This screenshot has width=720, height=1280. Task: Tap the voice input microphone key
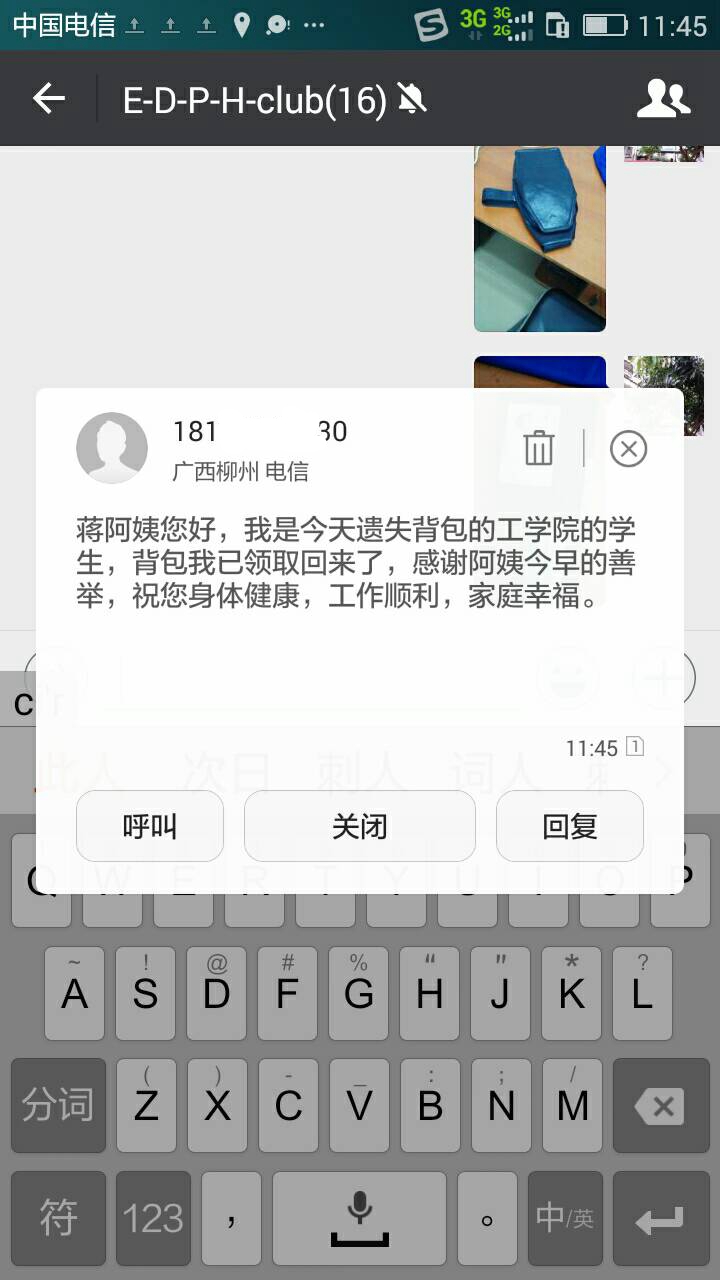(360, 1217)
